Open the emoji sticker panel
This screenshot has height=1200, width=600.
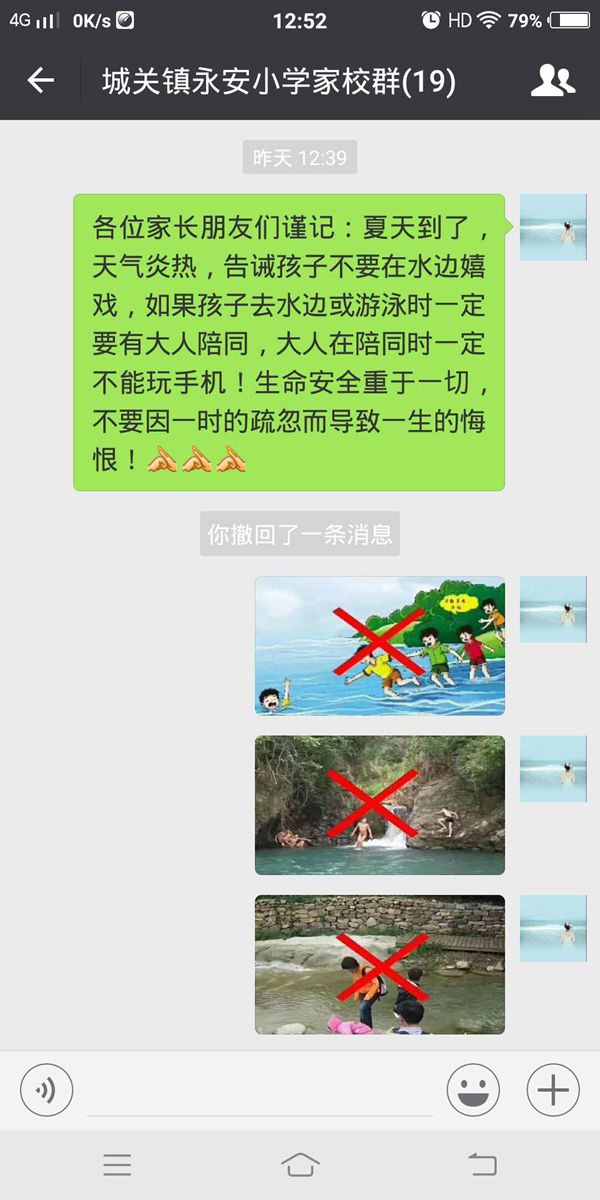[473, 1089]
